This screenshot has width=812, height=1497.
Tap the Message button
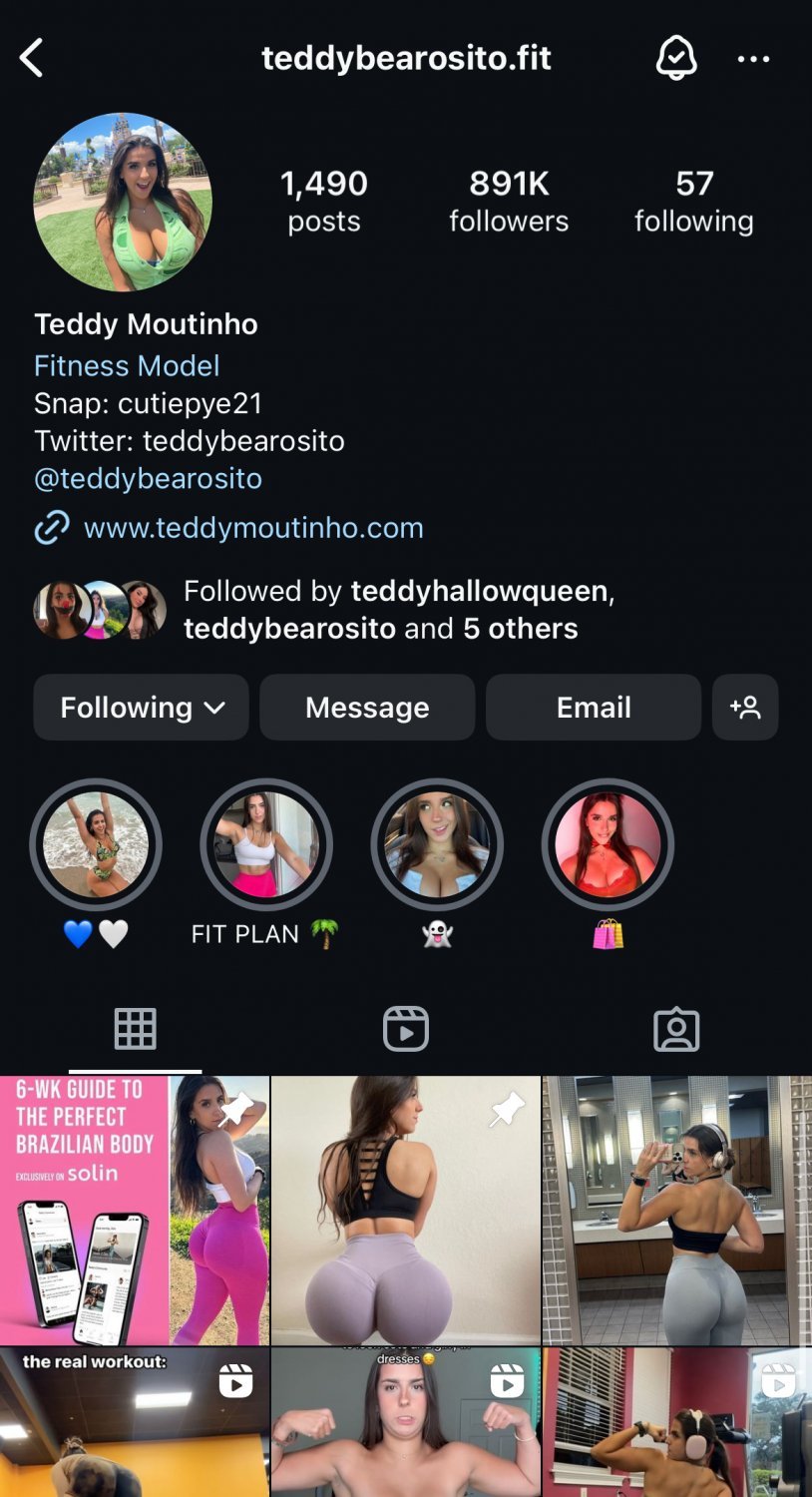(x=367, y=707)
